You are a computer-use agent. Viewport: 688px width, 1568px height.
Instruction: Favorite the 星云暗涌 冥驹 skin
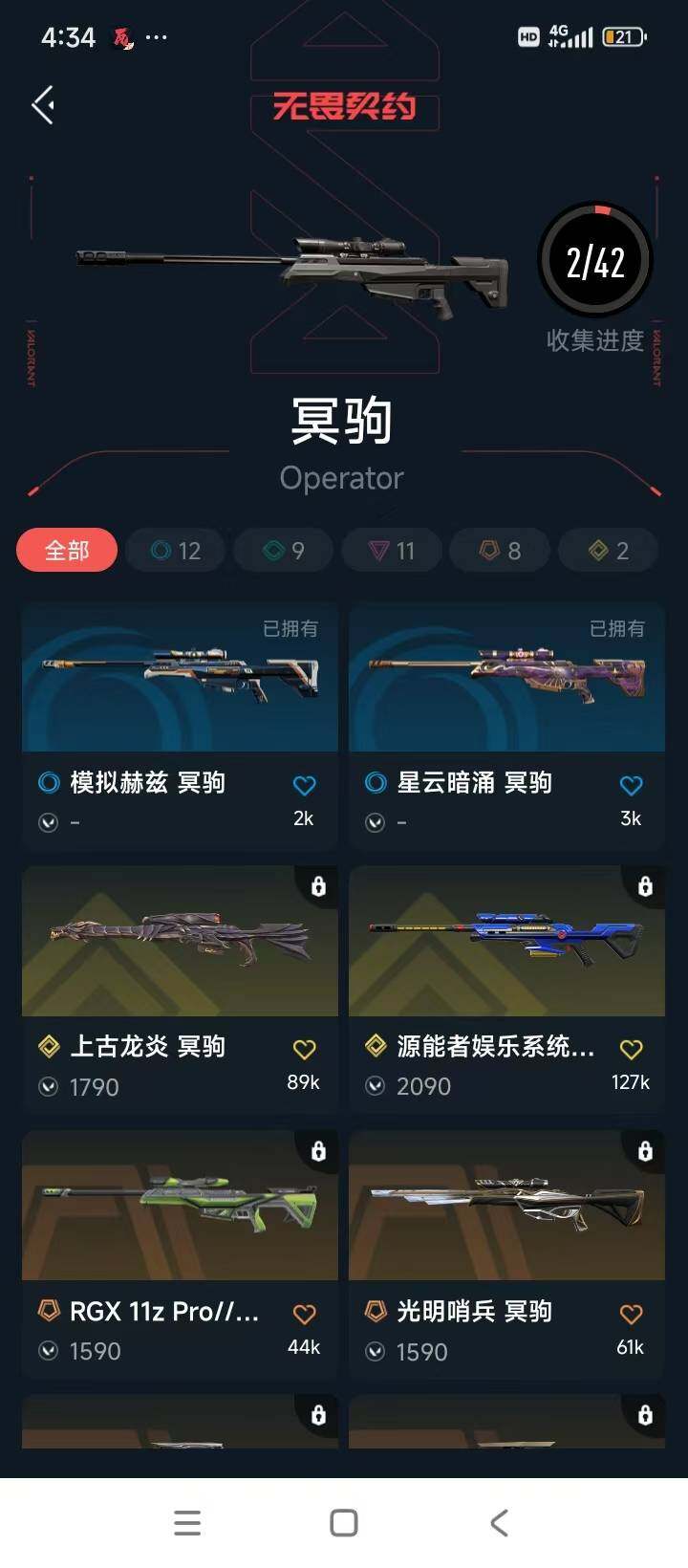[631, 785]
